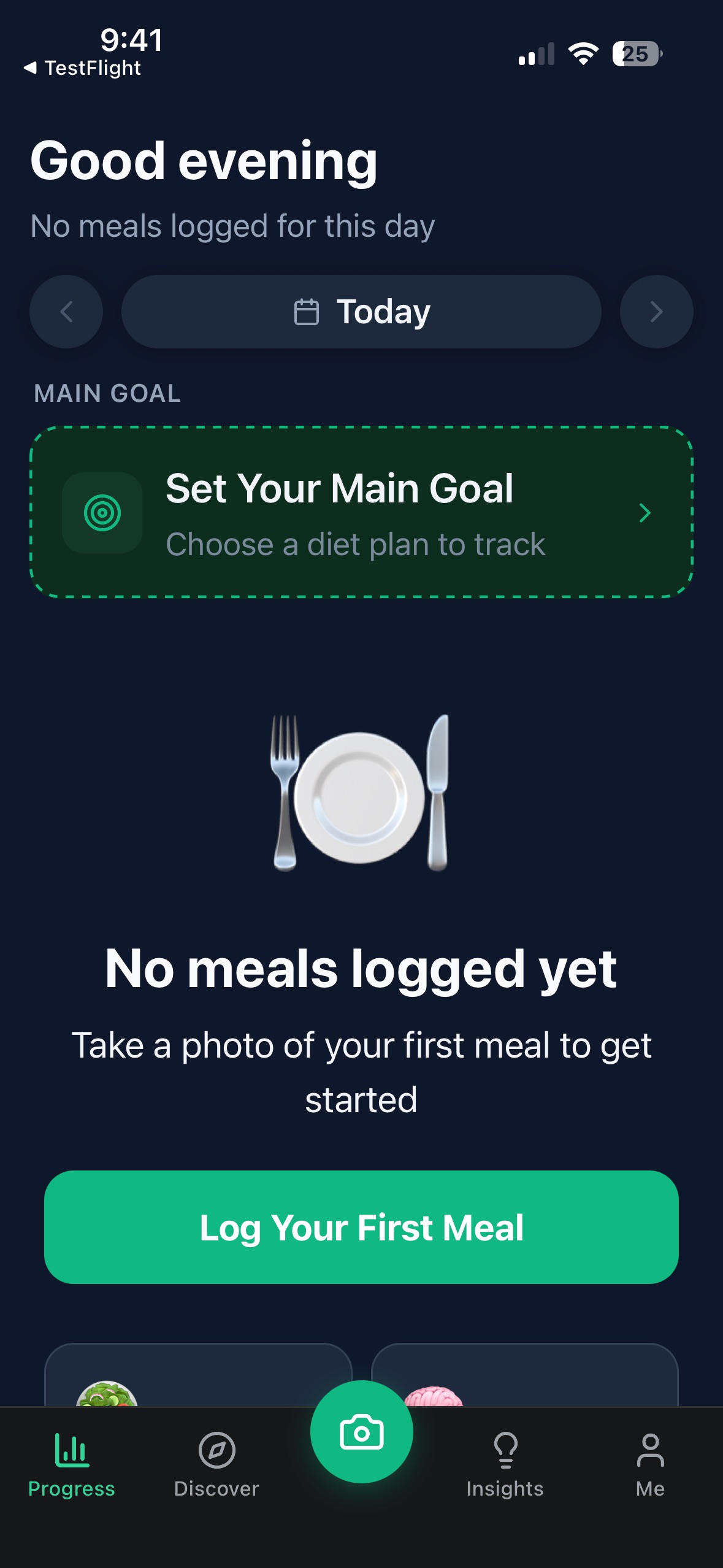
Task: Tap the battery indicator showing 25
Action: 636,54
